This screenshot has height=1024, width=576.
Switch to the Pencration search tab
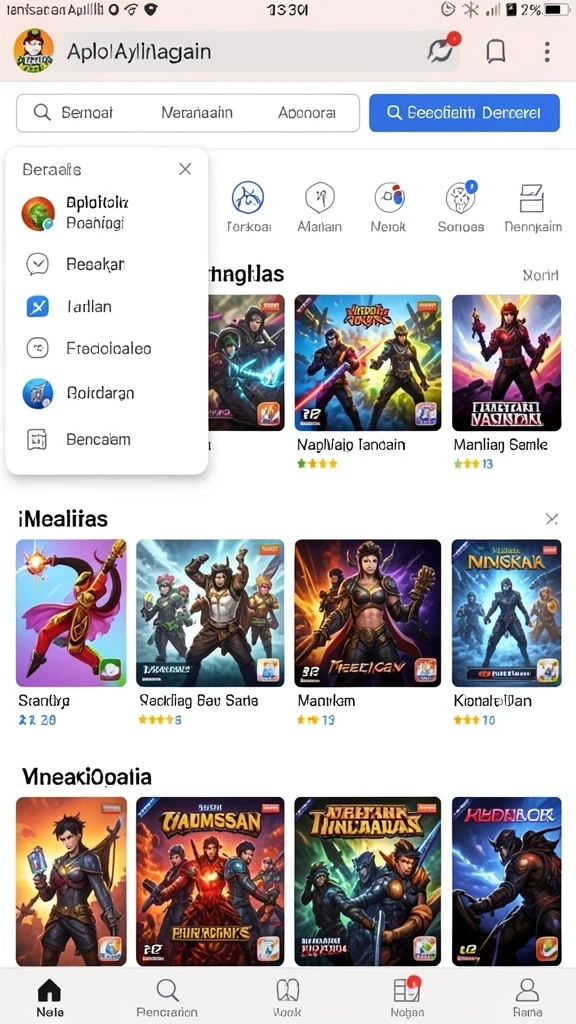point(167,998)
